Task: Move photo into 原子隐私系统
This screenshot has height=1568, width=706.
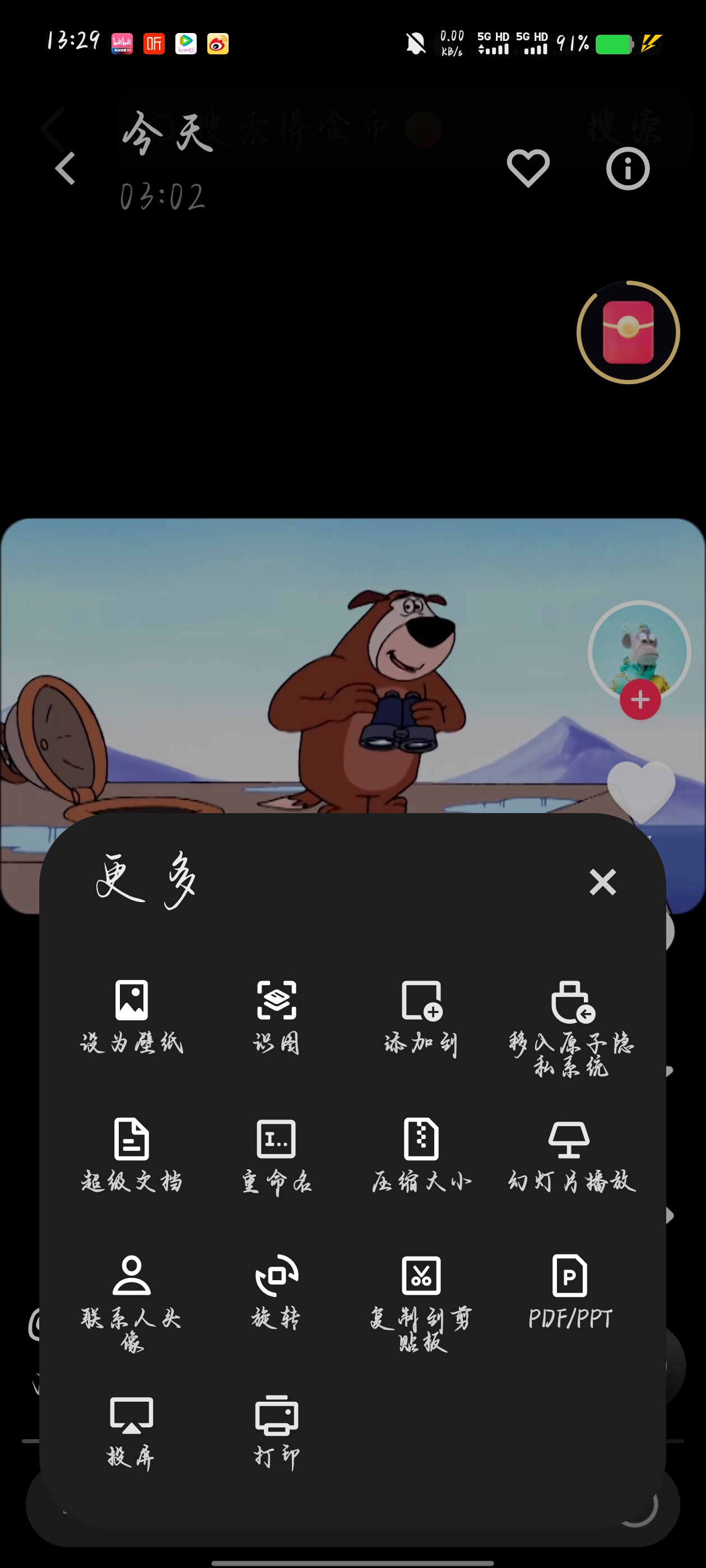Action: click(571, 1026)
